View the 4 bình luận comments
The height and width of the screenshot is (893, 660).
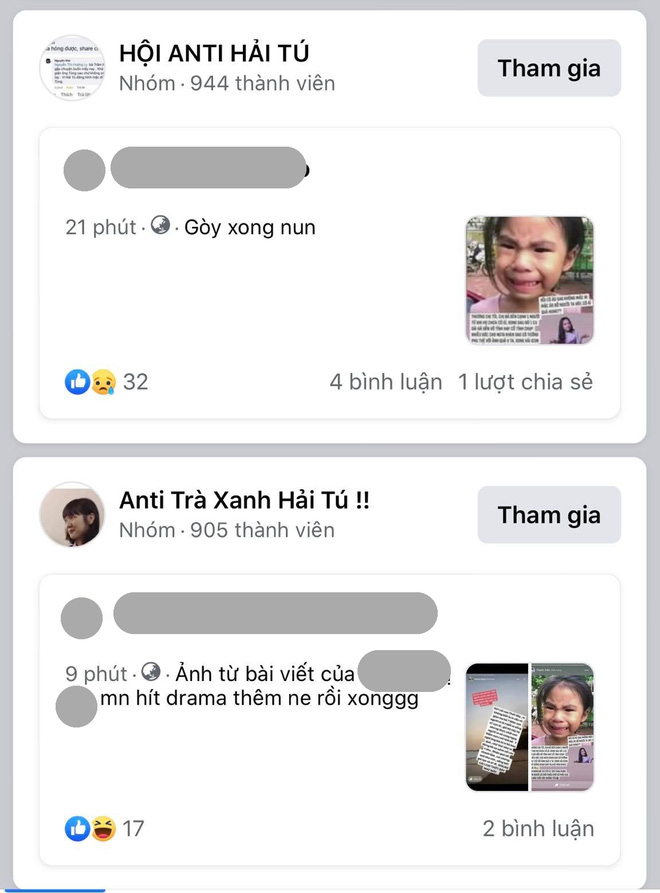coord(385,382)
